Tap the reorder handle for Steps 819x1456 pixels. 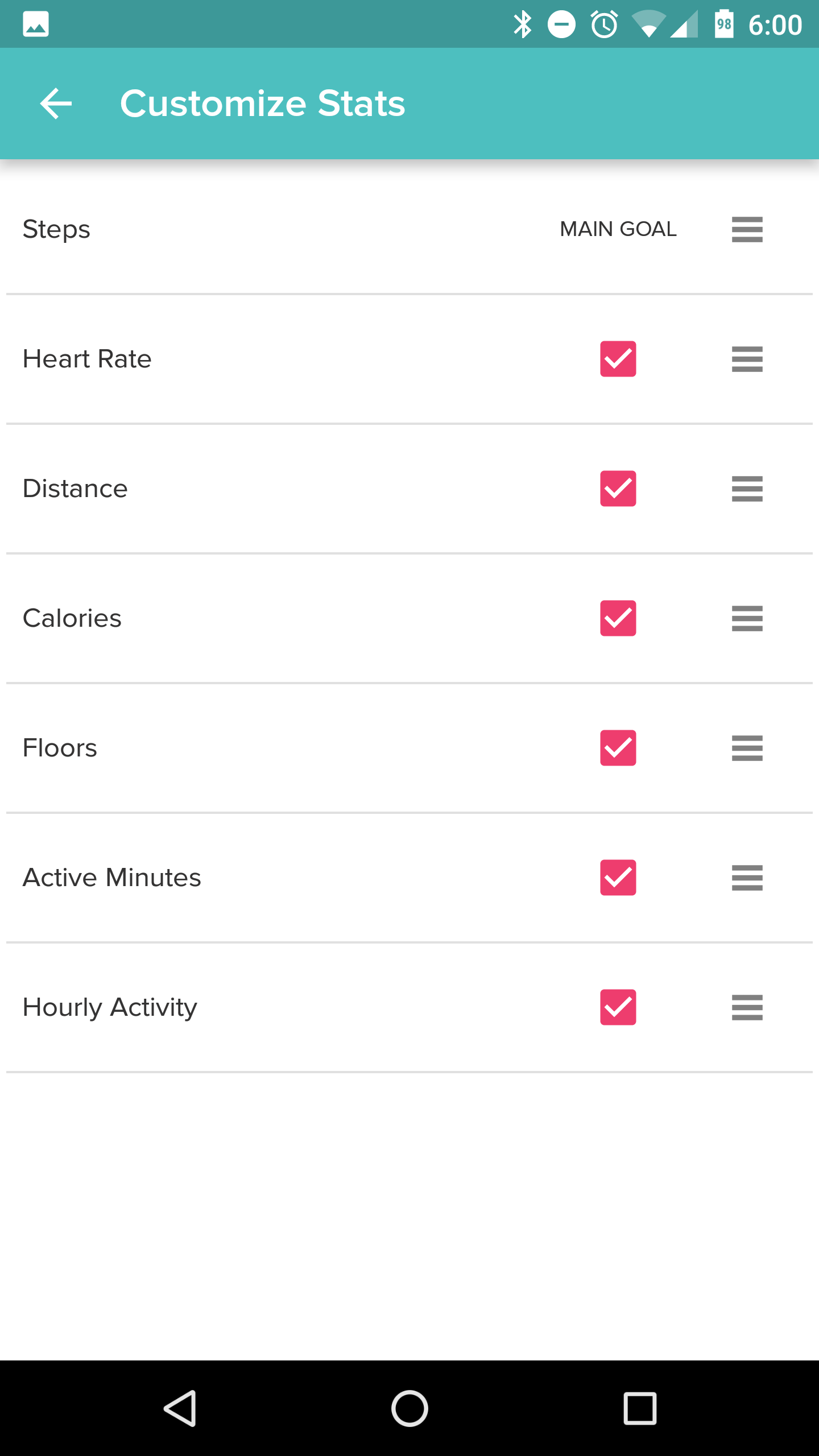(747, 229)
